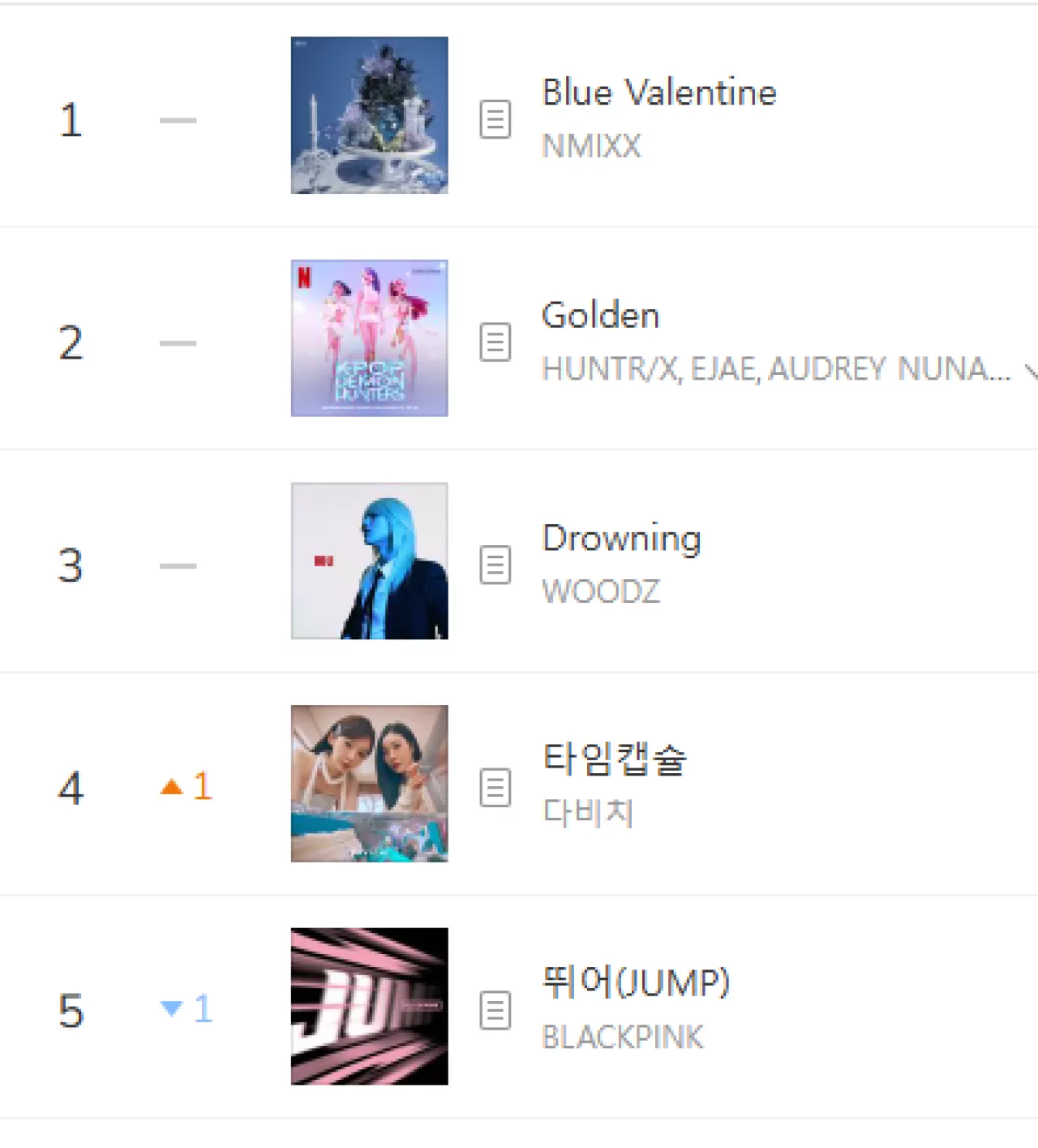Open the 타임캡슐 album cover
Viewport: 1038px width, 1148px height.
pyautogui.click(x=369, y=784)
